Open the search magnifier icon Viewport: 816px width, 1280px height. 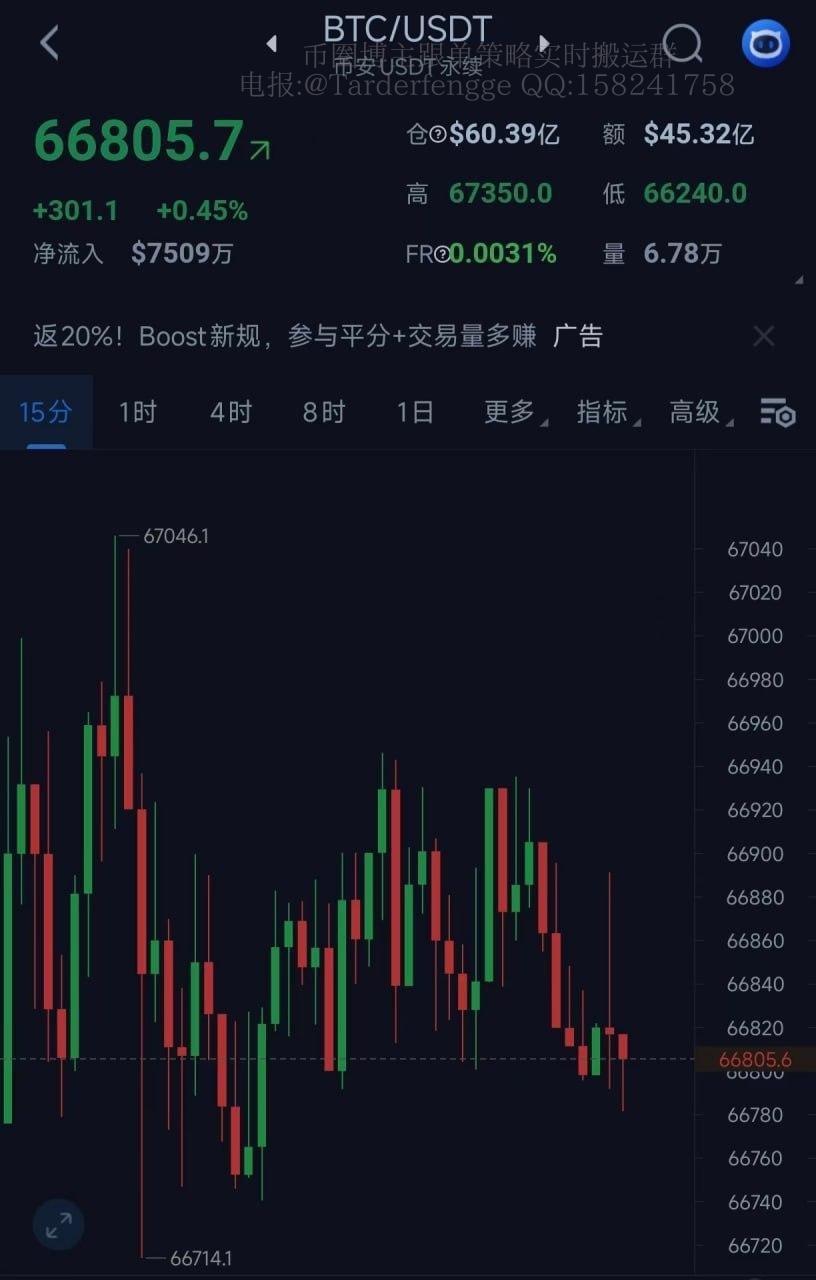[682, 43]
